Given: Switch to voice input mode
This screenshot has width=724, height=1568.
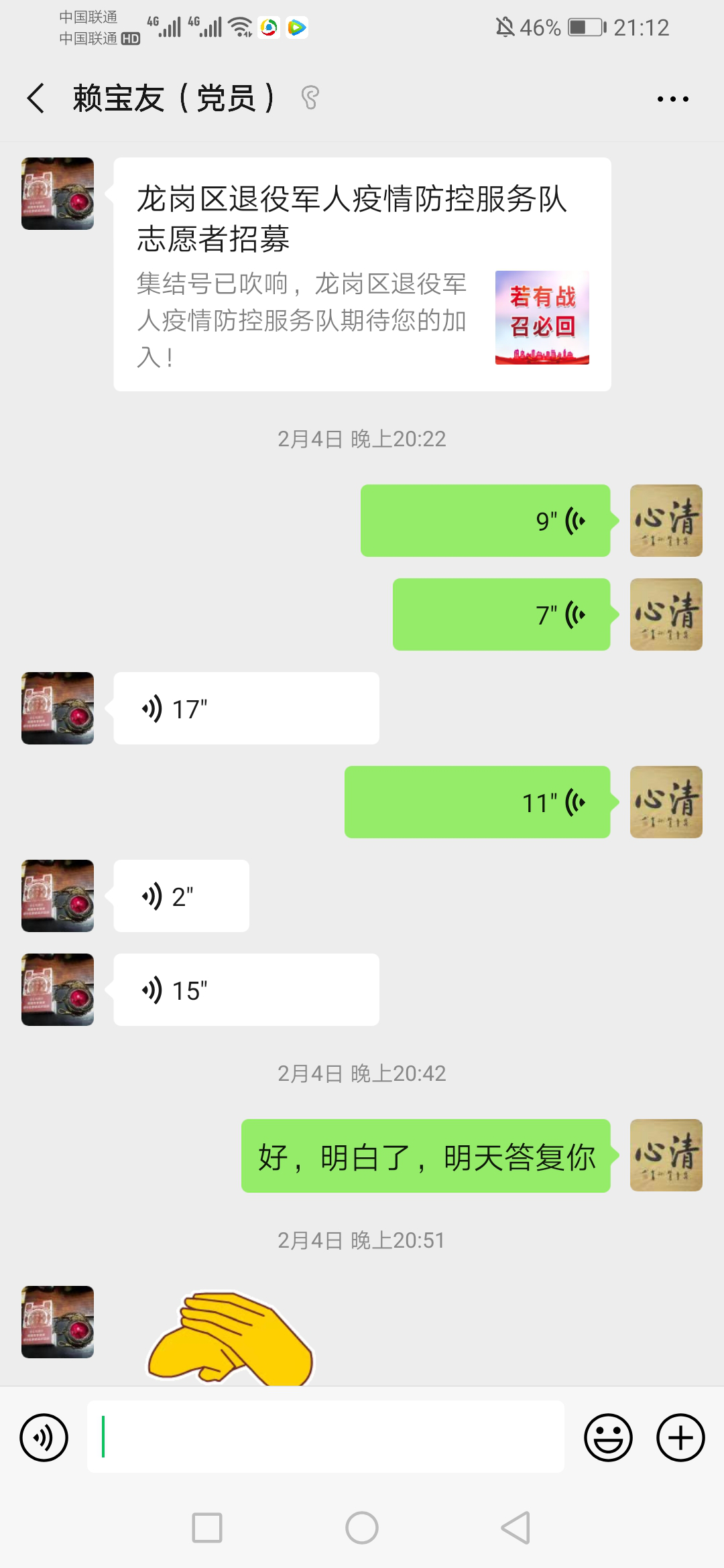Looking at the screenshot, I should [x=44, y=1437].
